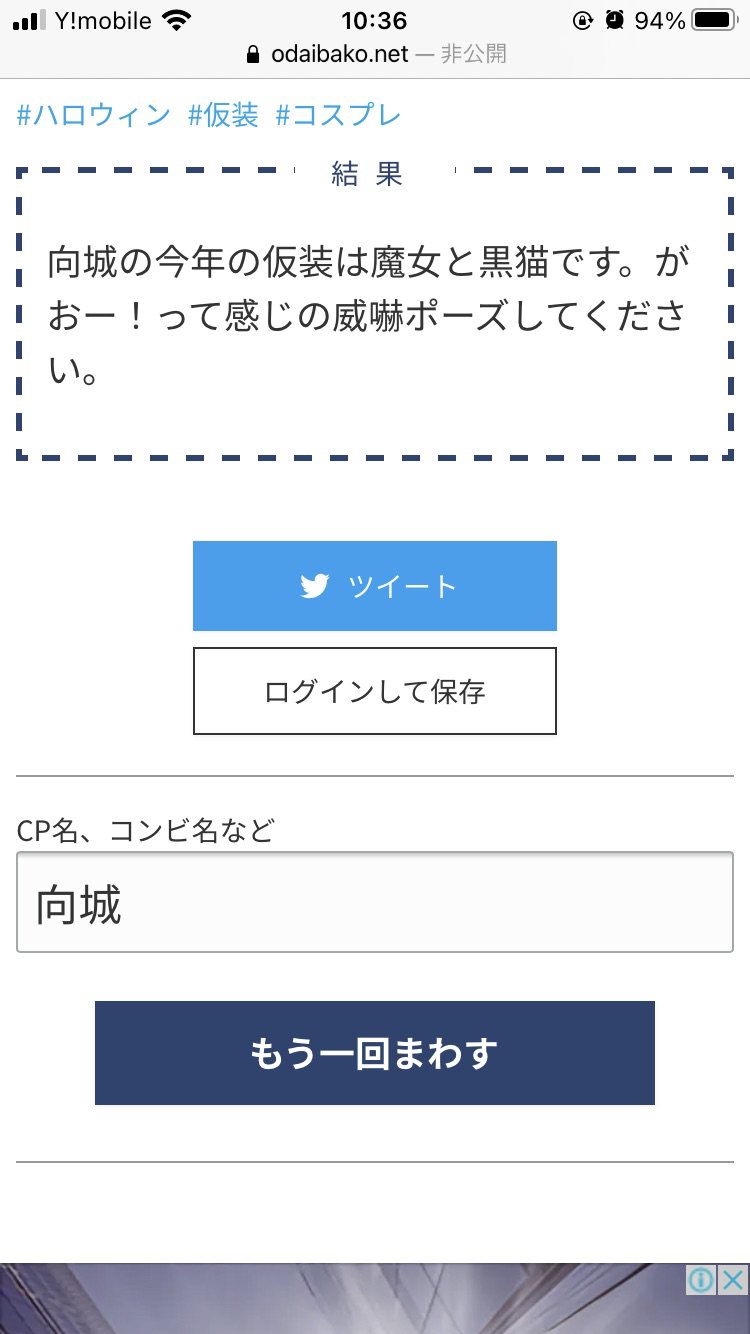This screenshot has width=750, height=1334.
Task: Open the ad info icon
Action: pos(701,1280)
